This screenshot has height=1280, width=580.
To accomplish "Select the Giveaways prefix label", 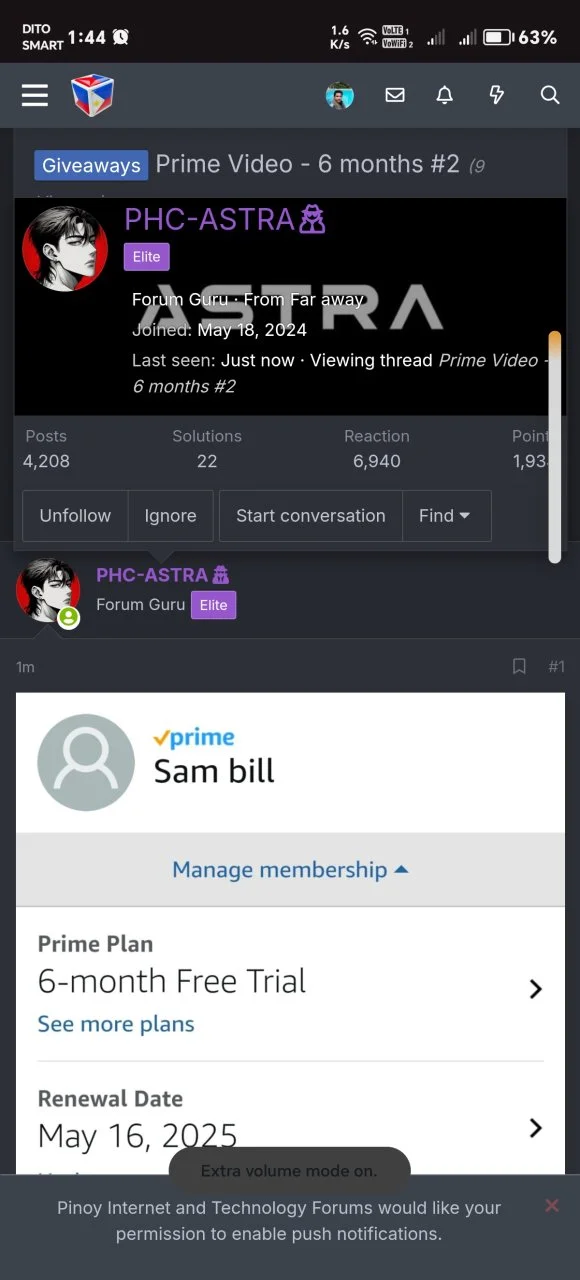I will coord(91,165).
